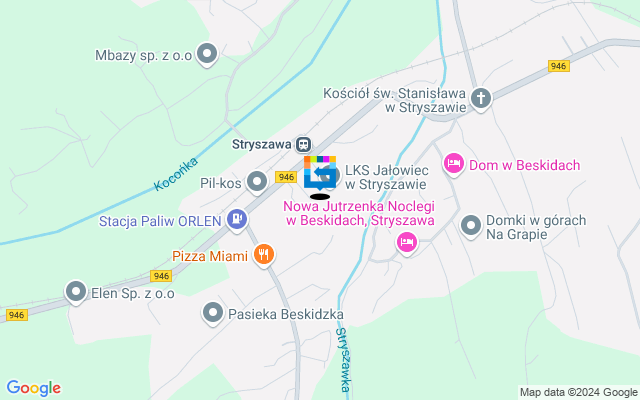Open the Nowa Jutrzenka Noclegi lodging marker
Screen dimensions: 640x400
406,241
